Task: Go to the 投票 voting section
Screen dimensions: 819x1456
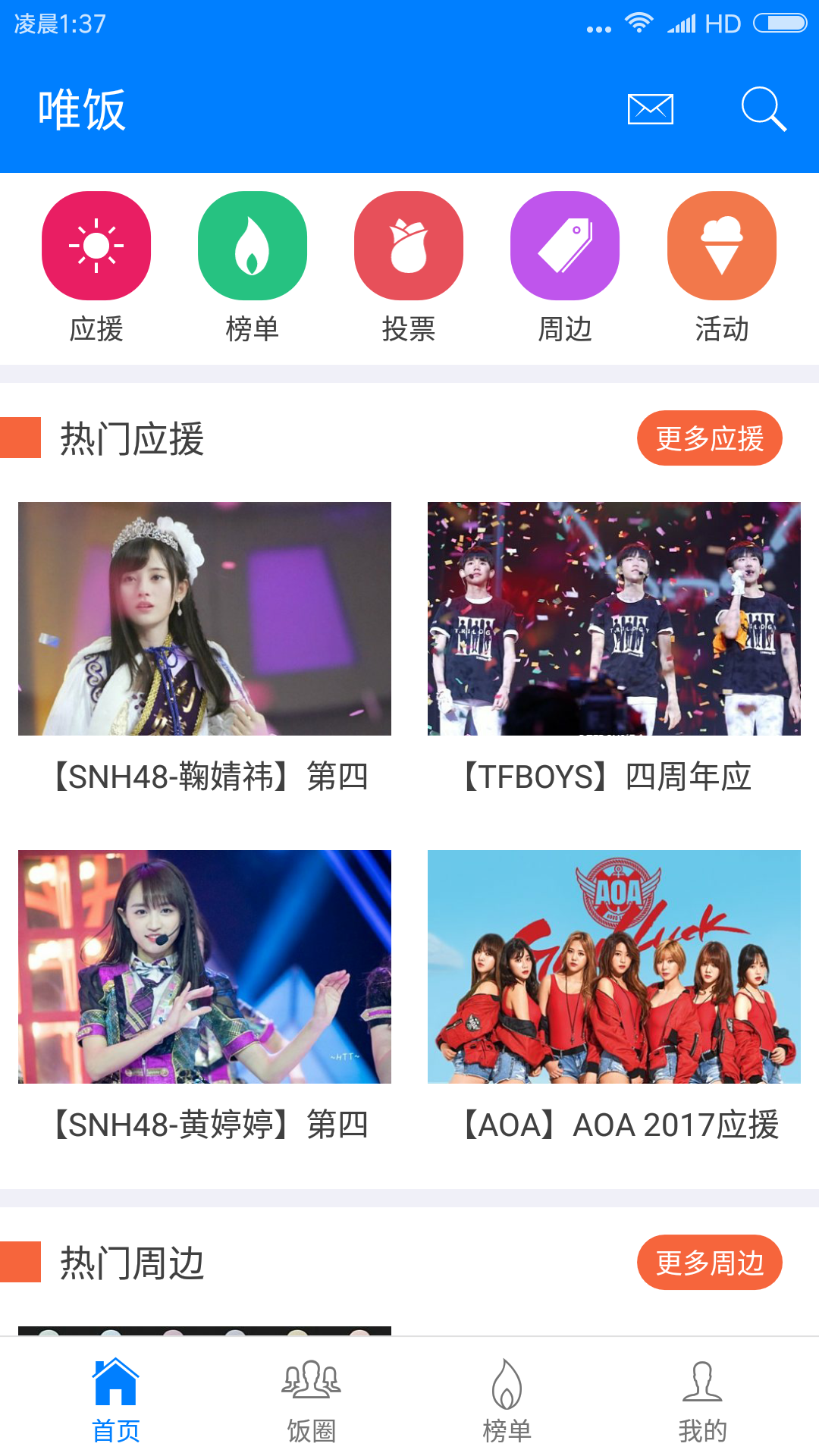Action: [409, 268]
